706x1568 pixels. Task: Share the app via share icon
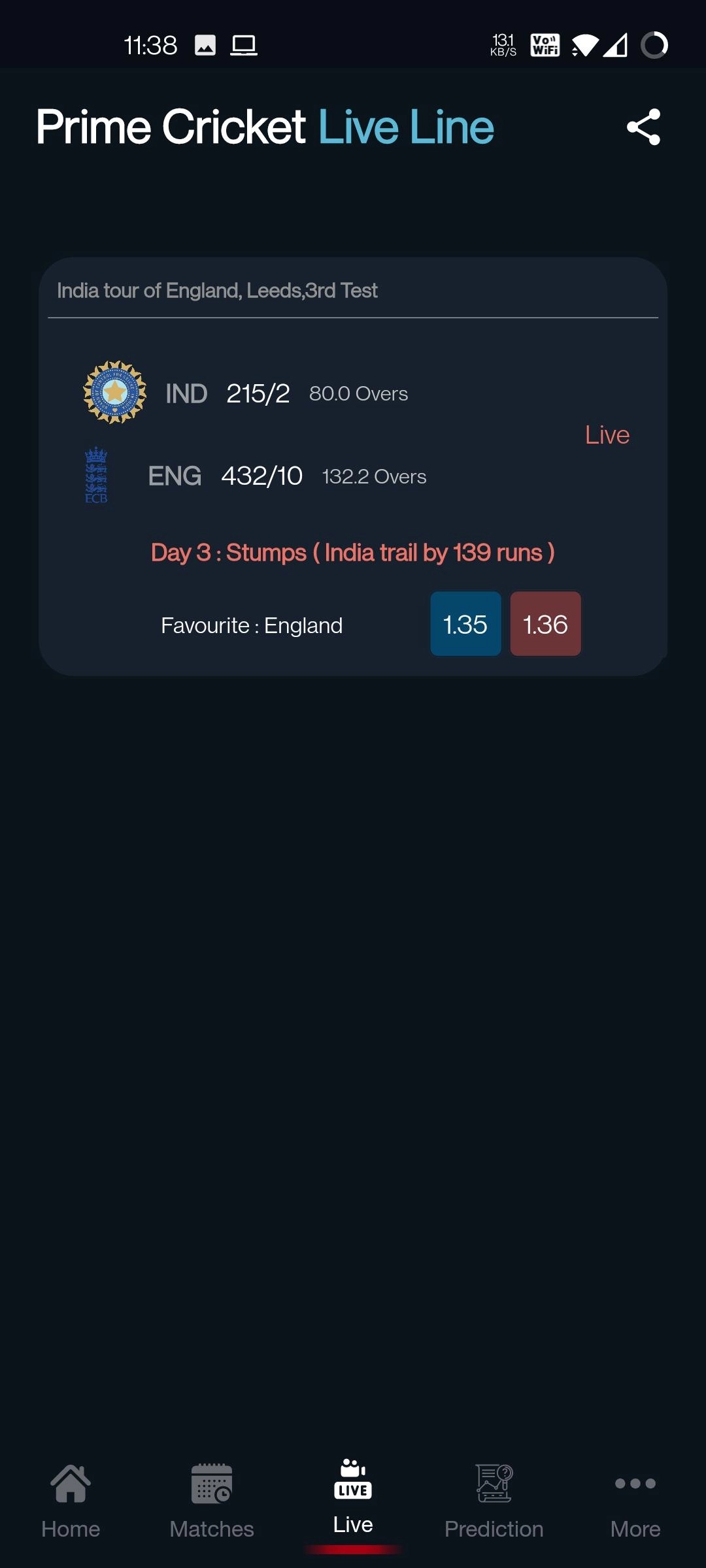click(643, 127)
